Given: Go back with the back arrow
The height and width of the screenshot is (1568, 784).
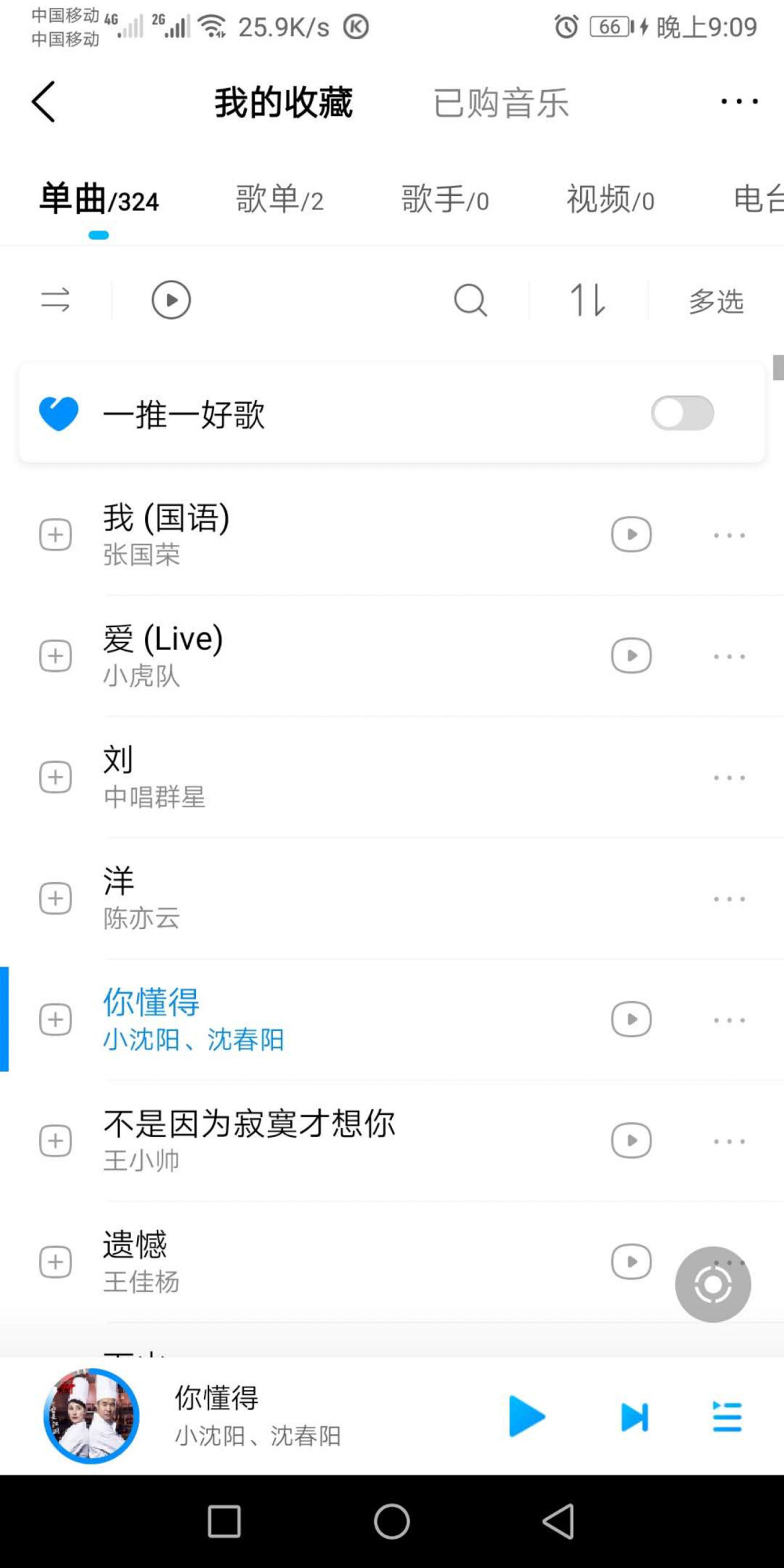Looking at the screenshot, I should [x=44, y=101].
